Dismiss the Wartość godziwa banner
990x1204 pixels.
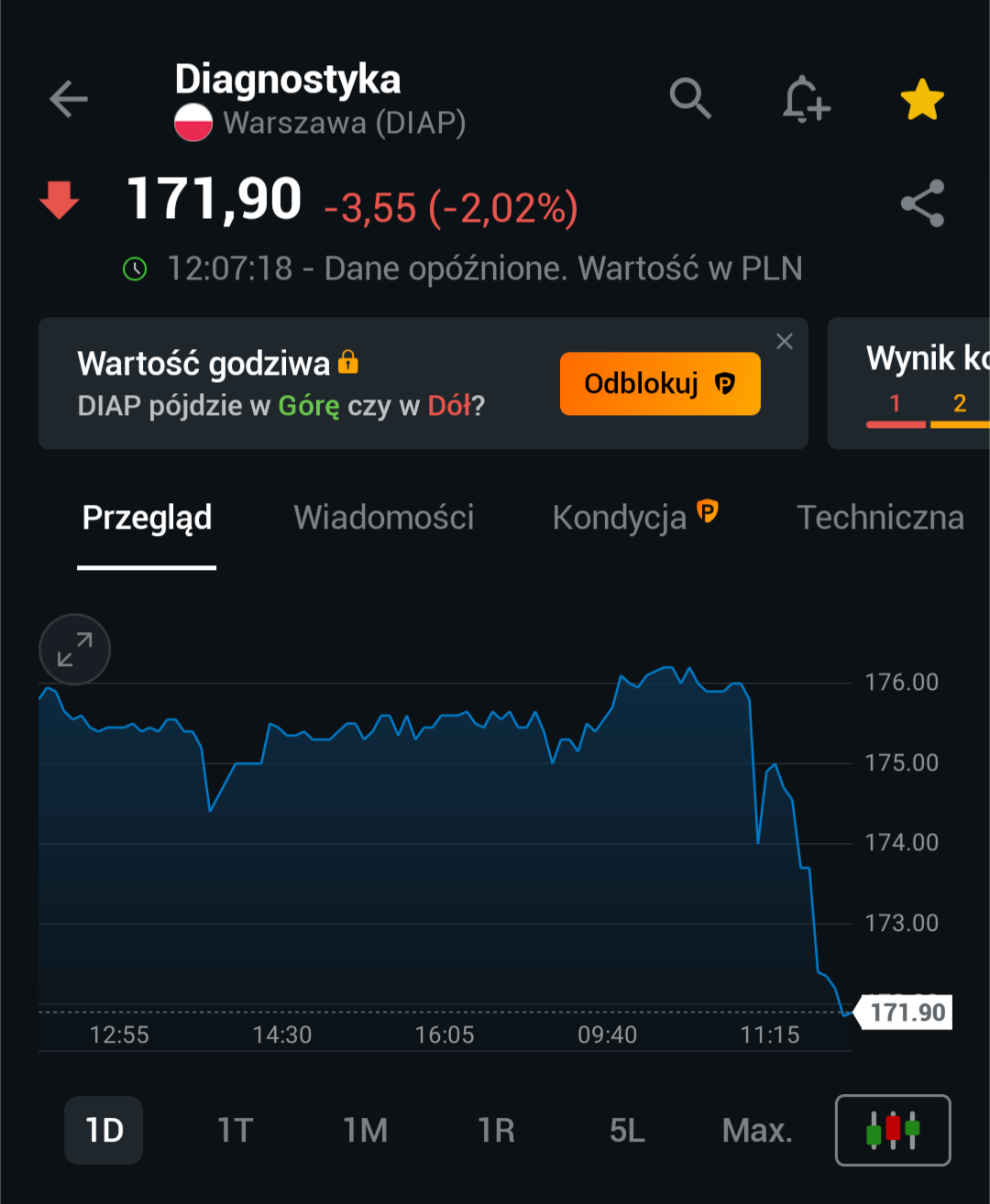pos(785,342)
